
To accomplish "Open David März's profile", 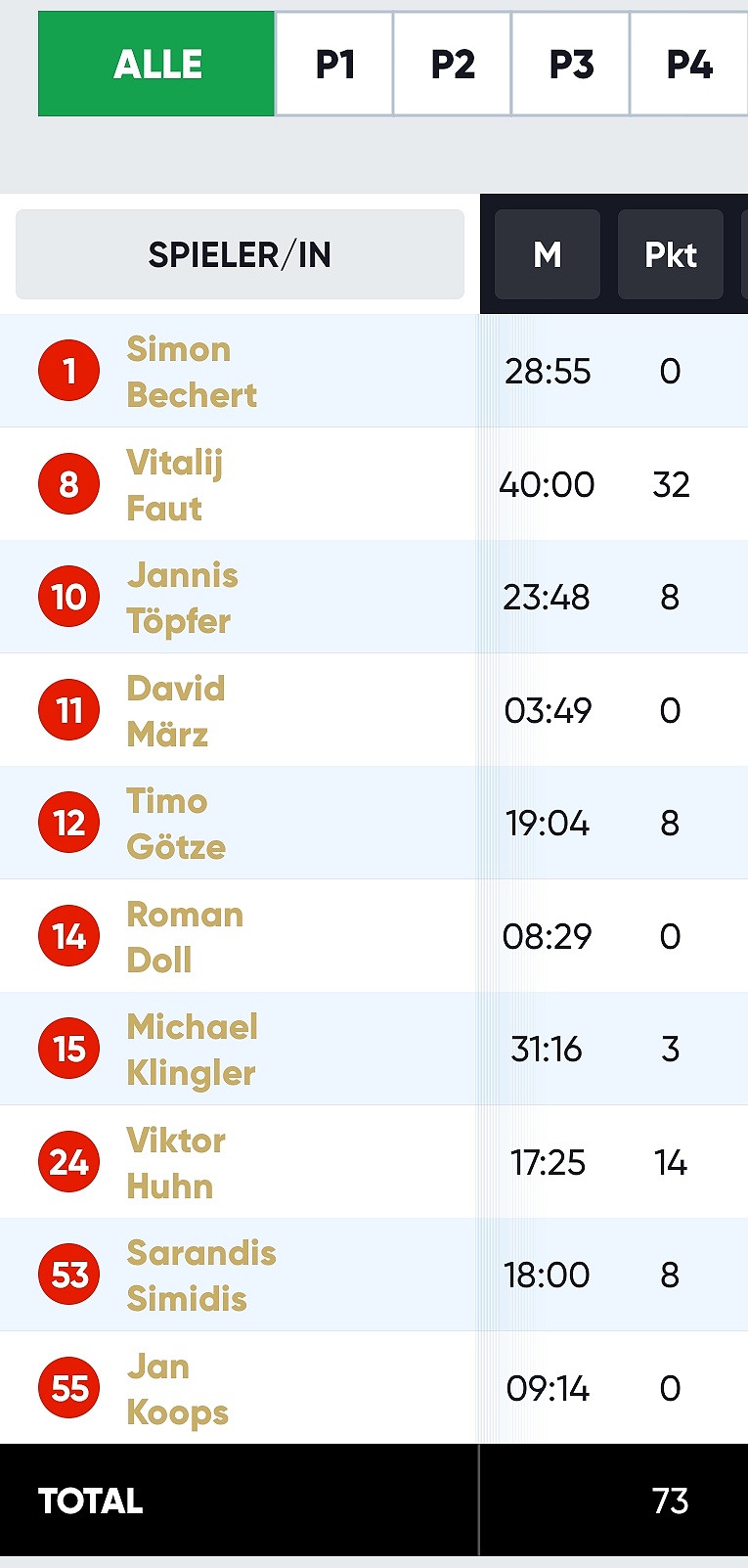I will tap(176, 711).
